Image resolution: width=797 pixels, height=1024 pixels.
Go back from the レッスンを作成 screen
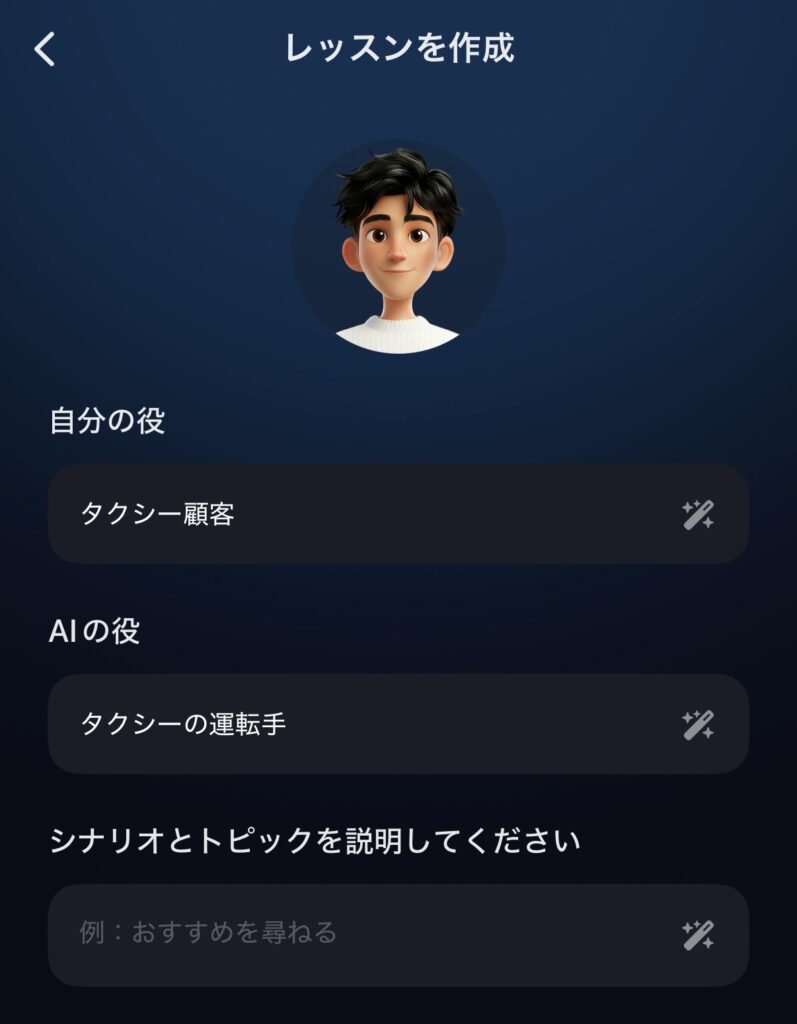(x=46, y=49)
